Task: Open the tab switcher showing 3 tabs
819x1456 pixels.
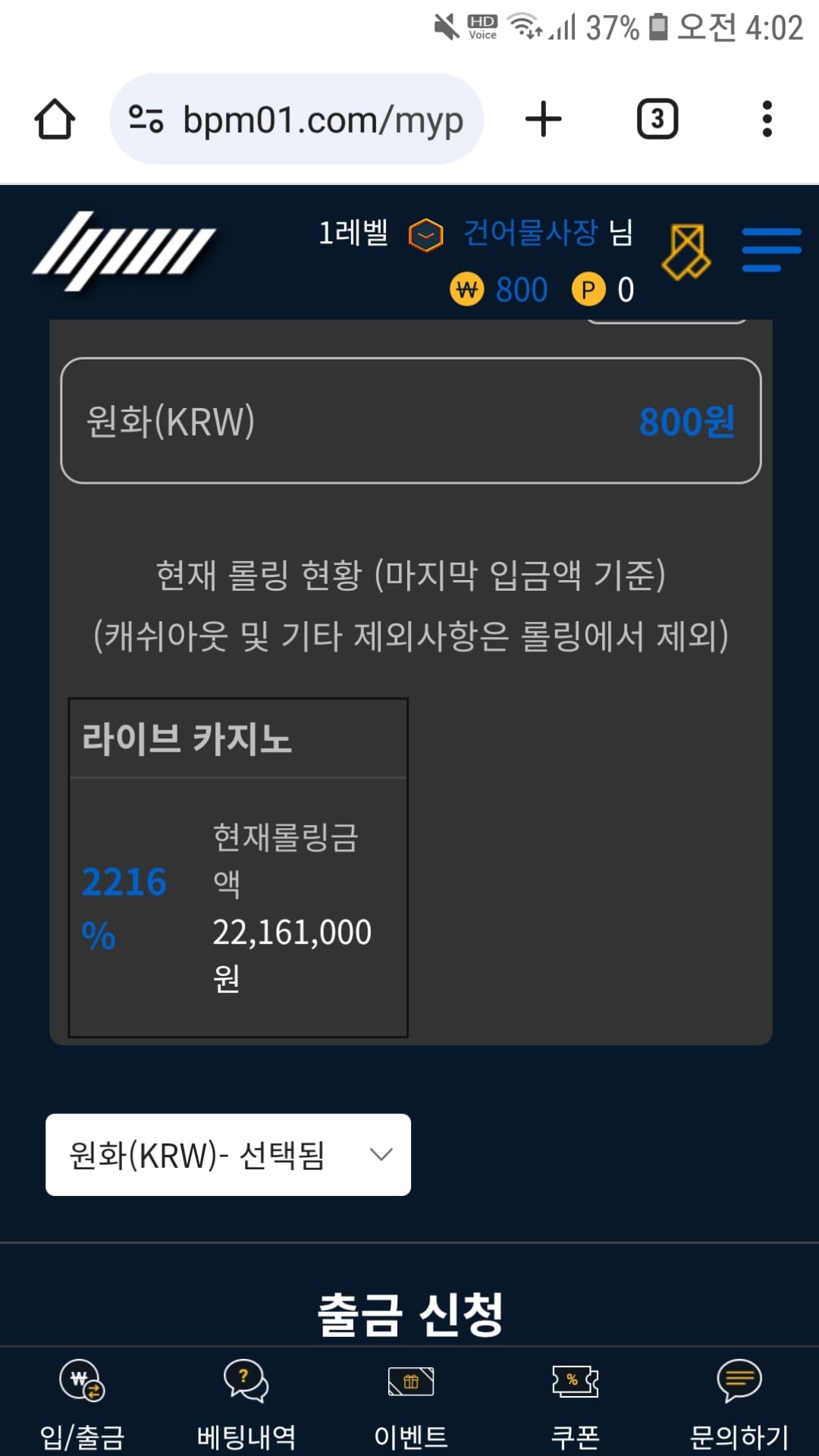Action: pos(657,119)
